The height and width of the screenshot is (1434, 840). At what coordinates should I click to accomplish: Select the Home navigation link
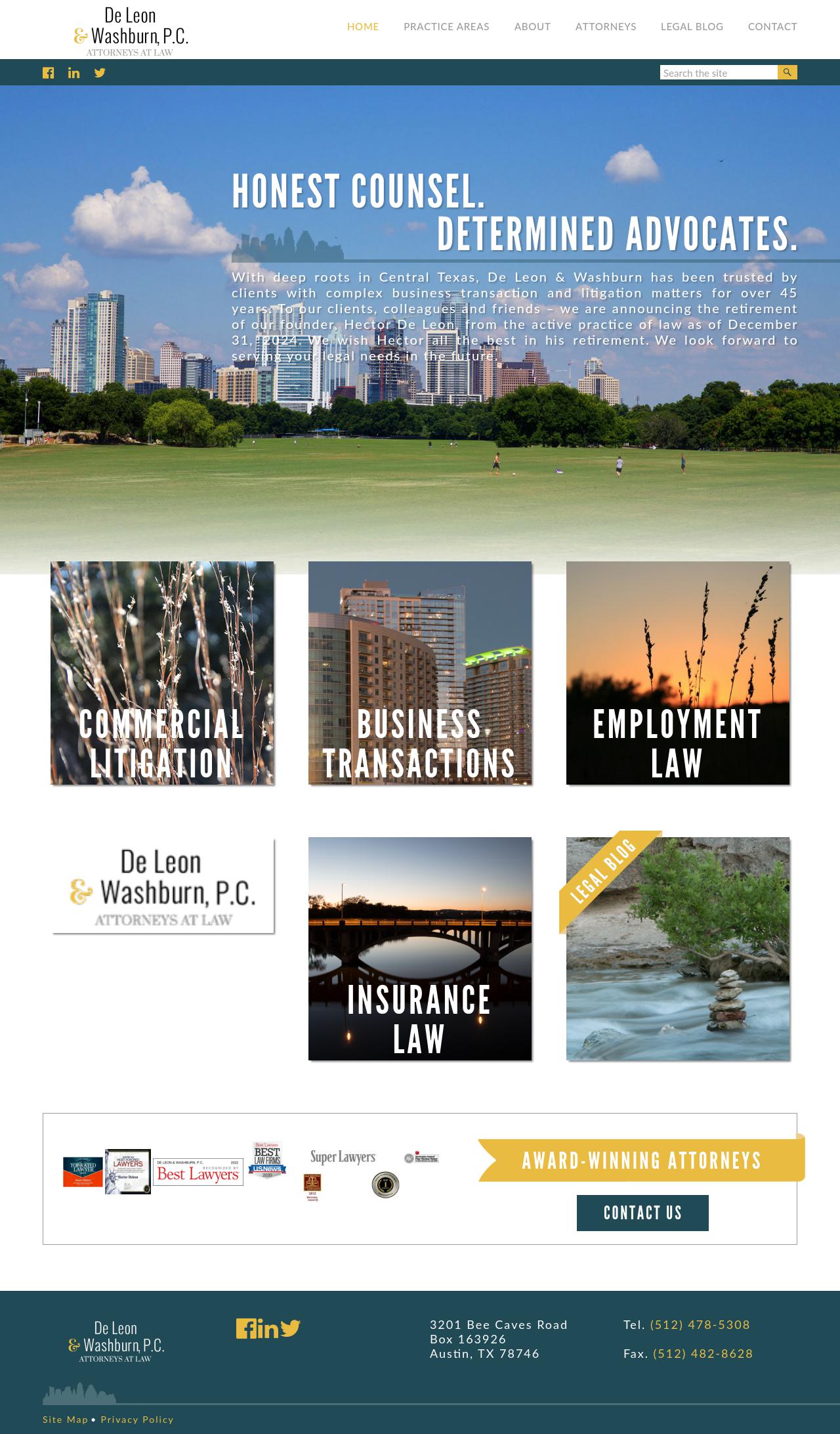coord(363,27)
